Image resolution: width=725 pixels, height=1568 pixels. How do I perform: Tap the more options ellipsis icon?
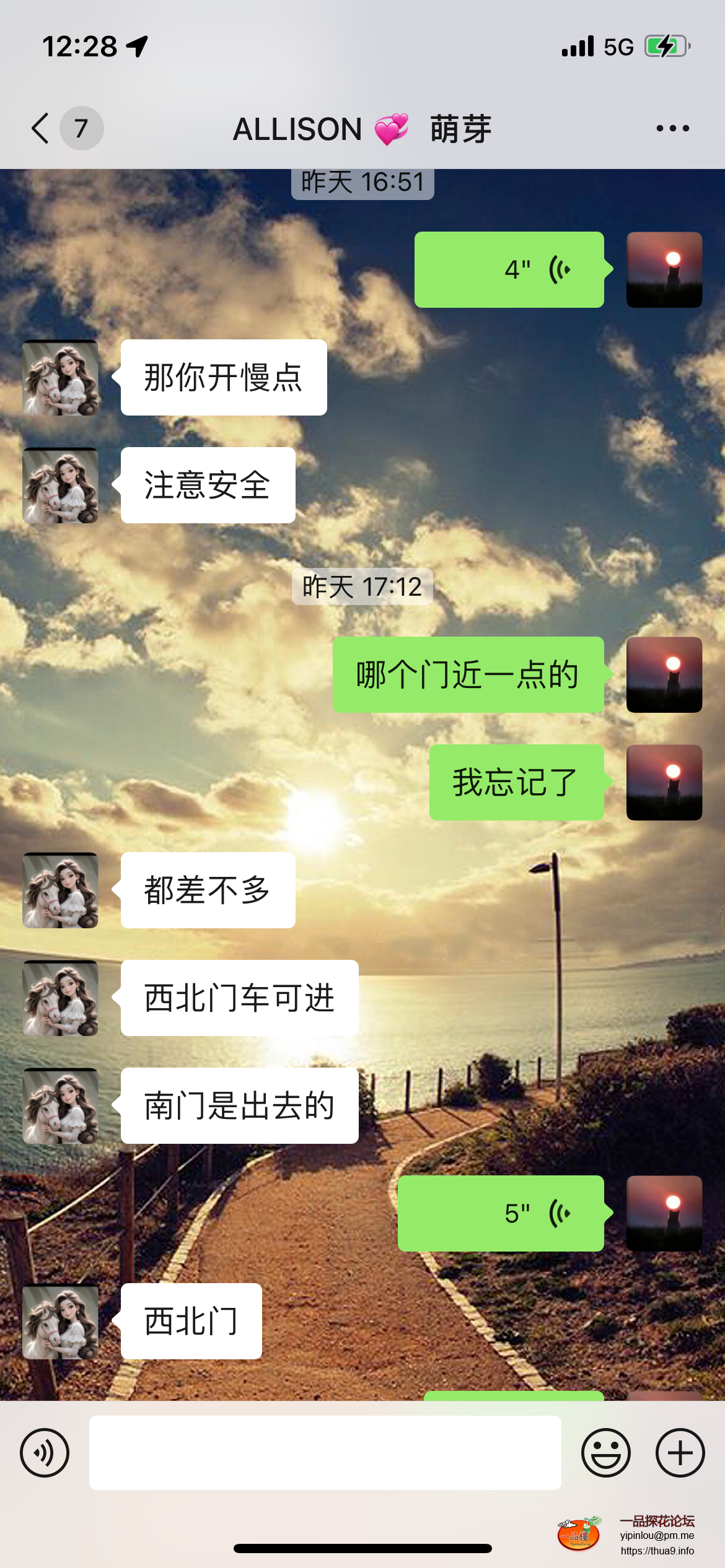[x=672, y=128]
